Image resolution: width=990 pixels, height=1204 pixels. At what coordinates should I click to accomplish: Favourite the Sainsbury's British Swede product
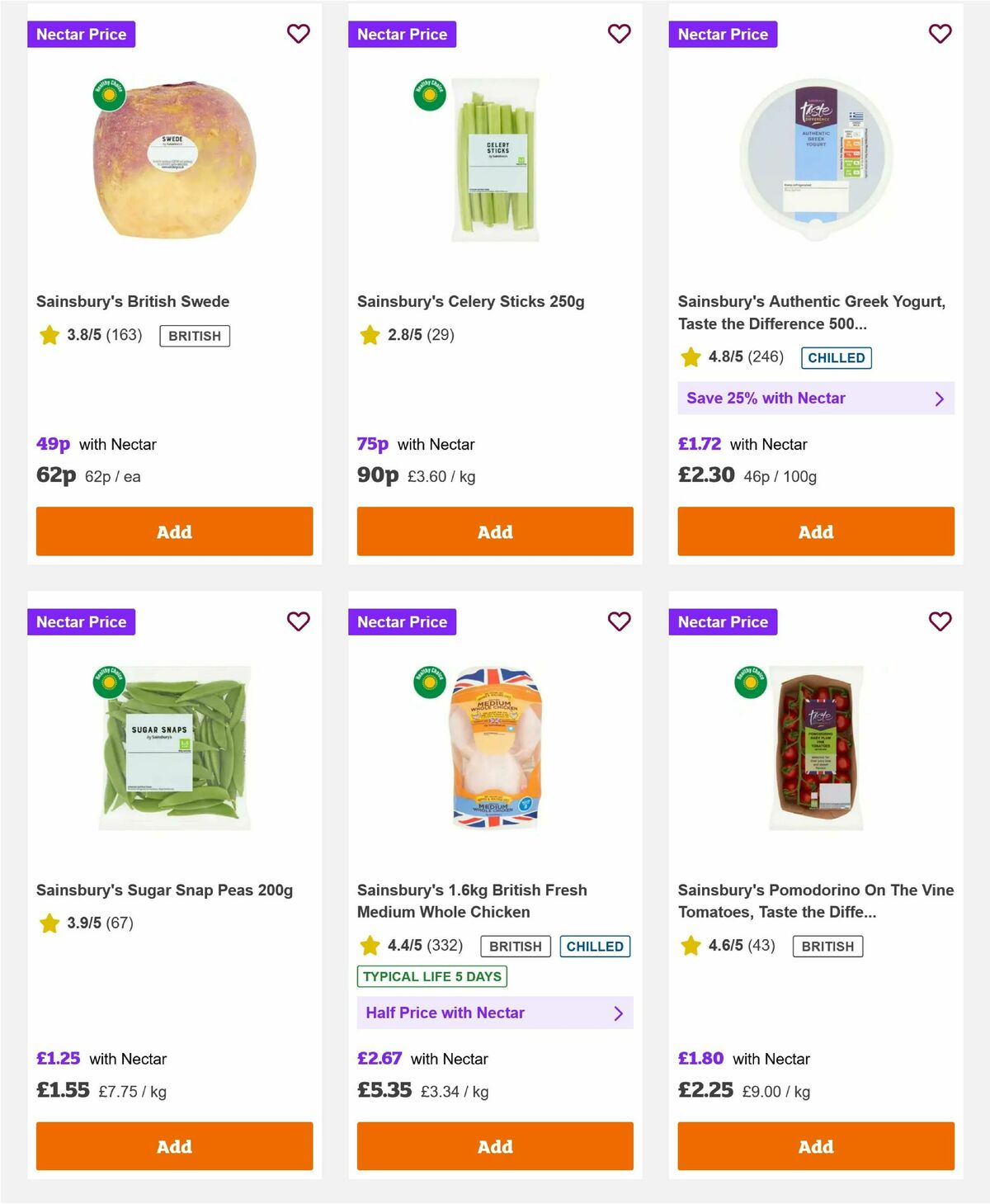click(x=299, y=34)
